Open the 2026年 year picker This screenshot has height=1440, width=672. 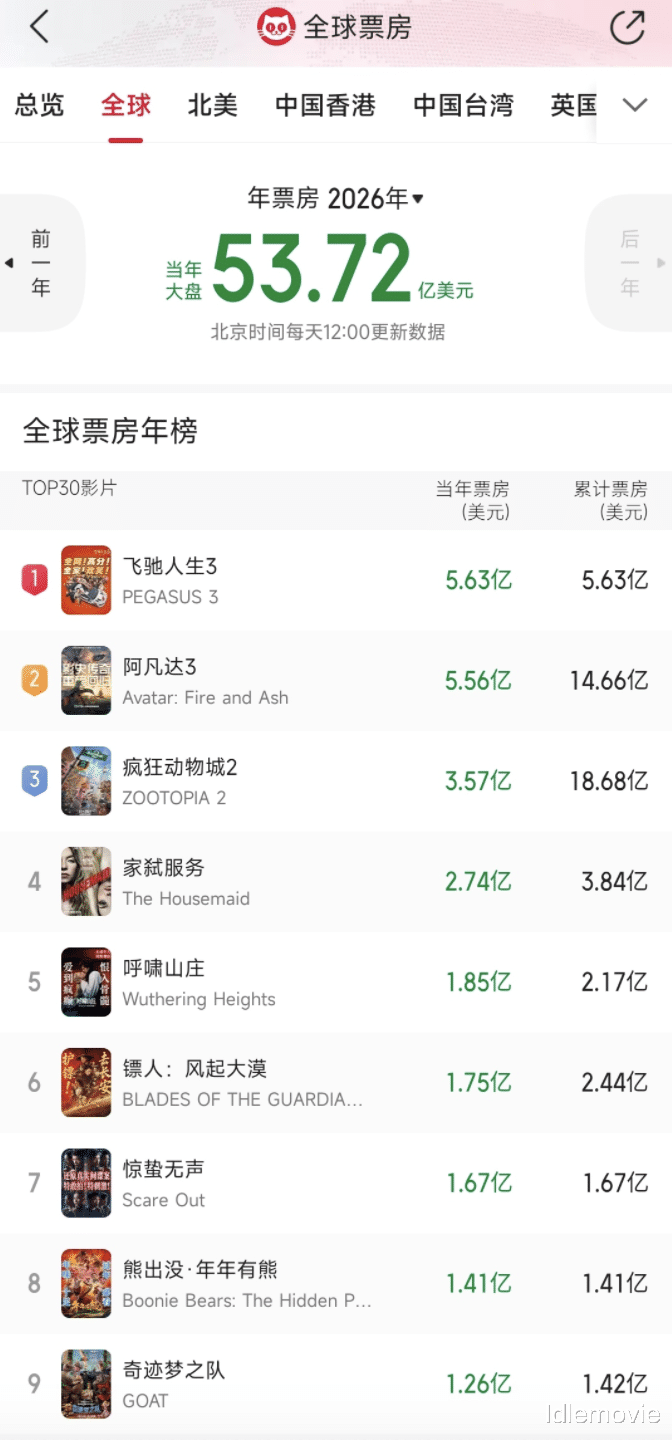point(336,199)
